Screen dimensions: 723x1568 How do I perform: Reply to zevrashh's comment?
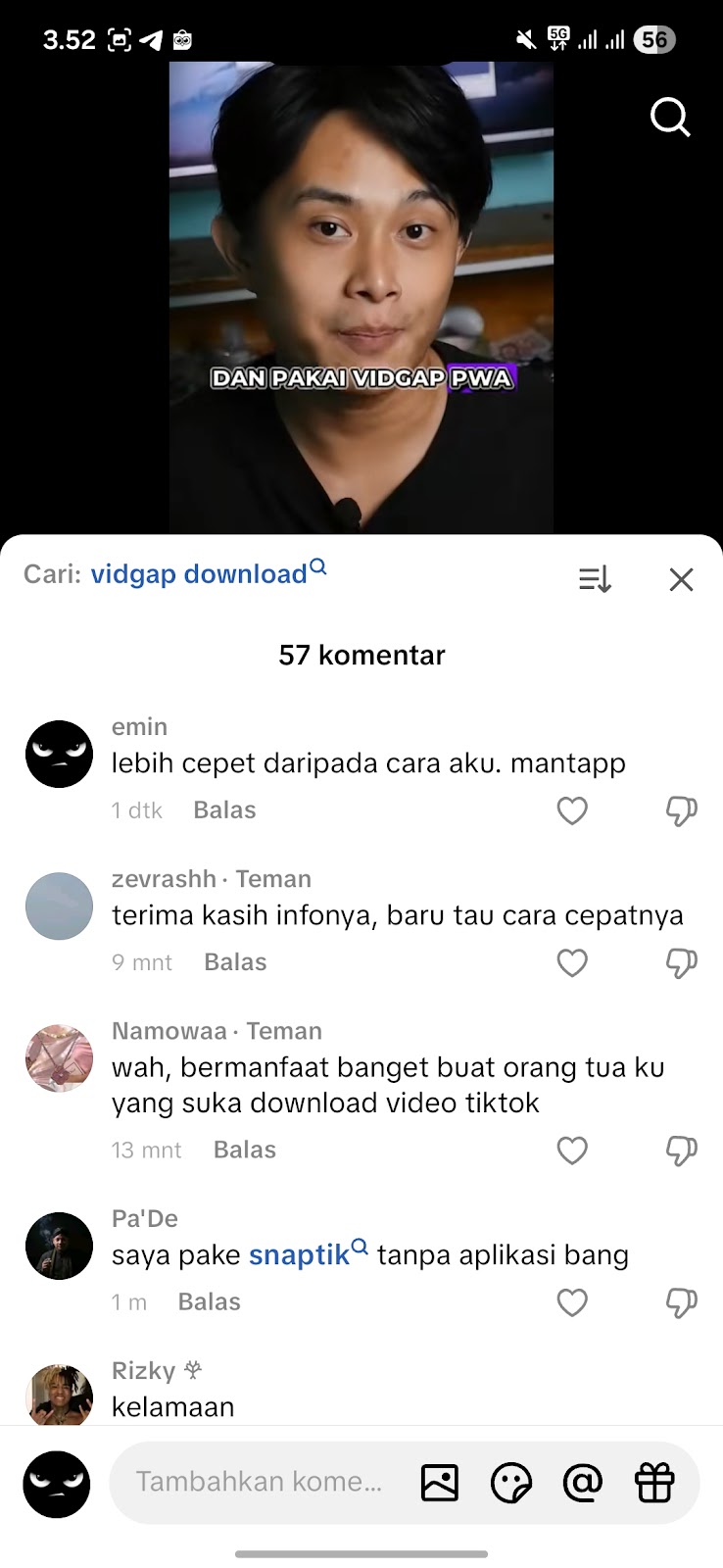pyautogui.click(x=235, y=962)
